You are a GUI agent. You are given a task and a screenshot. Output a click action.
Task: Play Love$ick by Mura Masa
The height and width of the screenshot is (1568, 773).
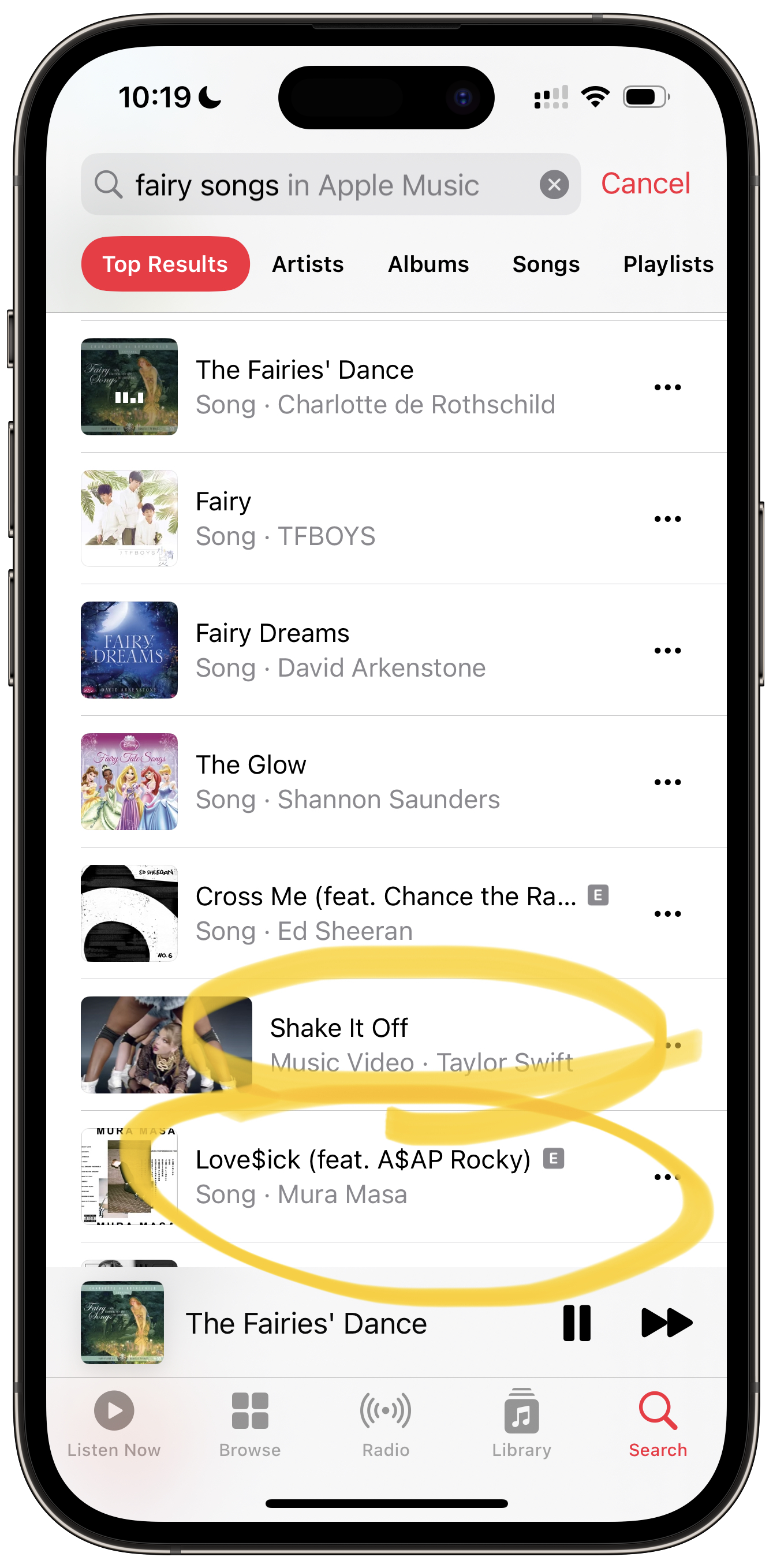pyautogui.click(x=365, y=1177)
